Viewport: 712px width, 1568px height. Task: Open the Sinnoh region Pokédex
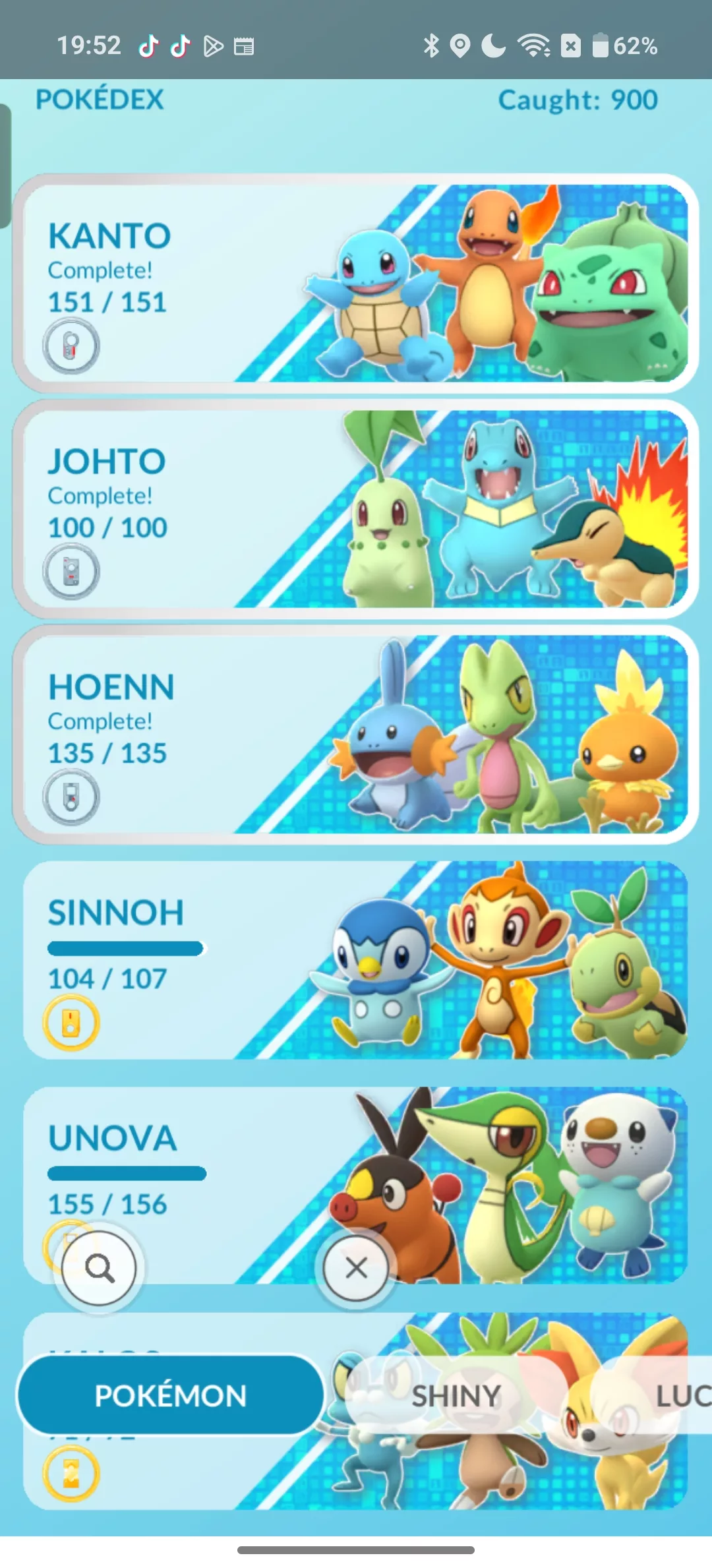click(x=356, y=960)
